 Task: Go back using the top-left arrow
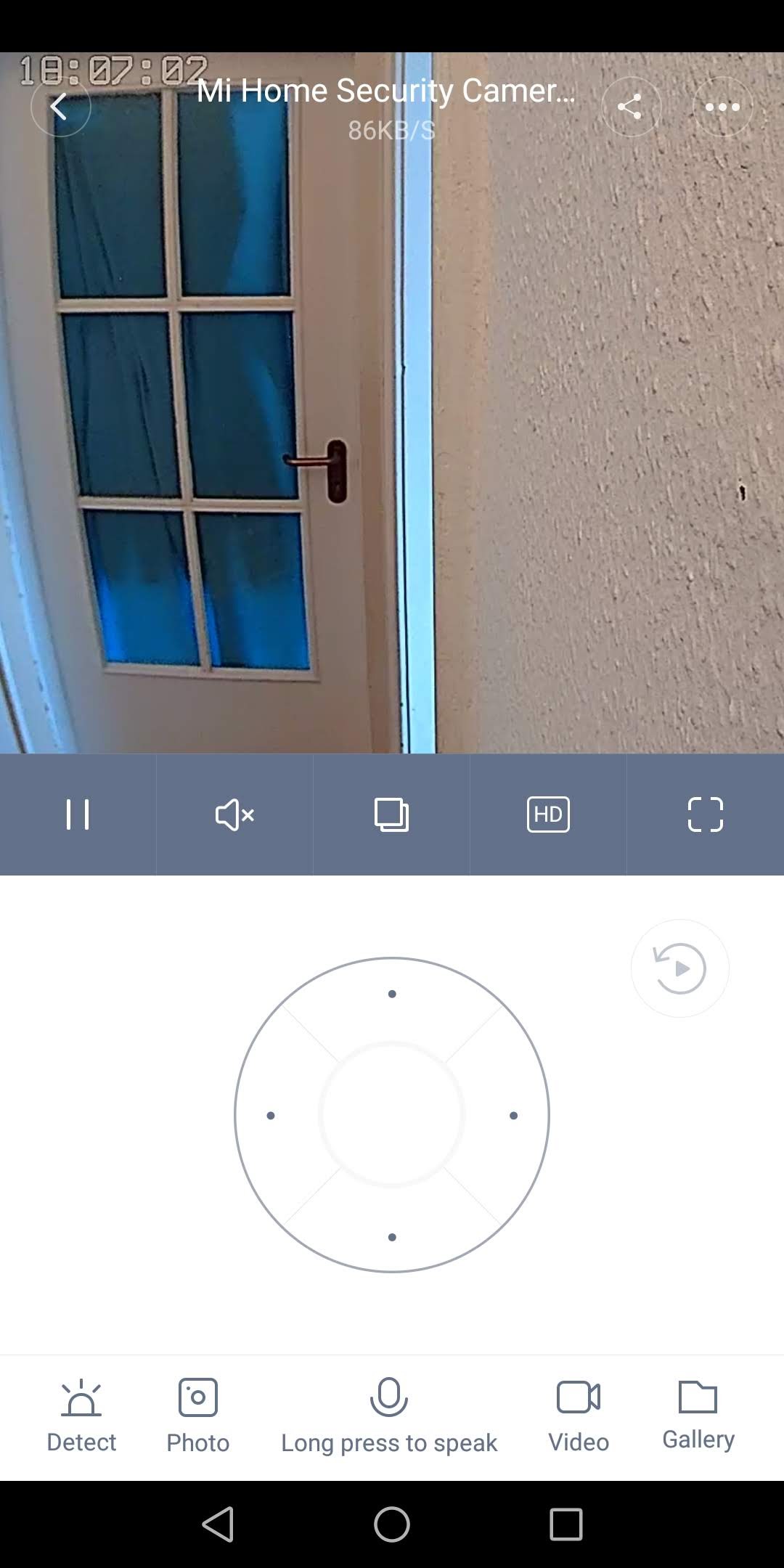60,107
